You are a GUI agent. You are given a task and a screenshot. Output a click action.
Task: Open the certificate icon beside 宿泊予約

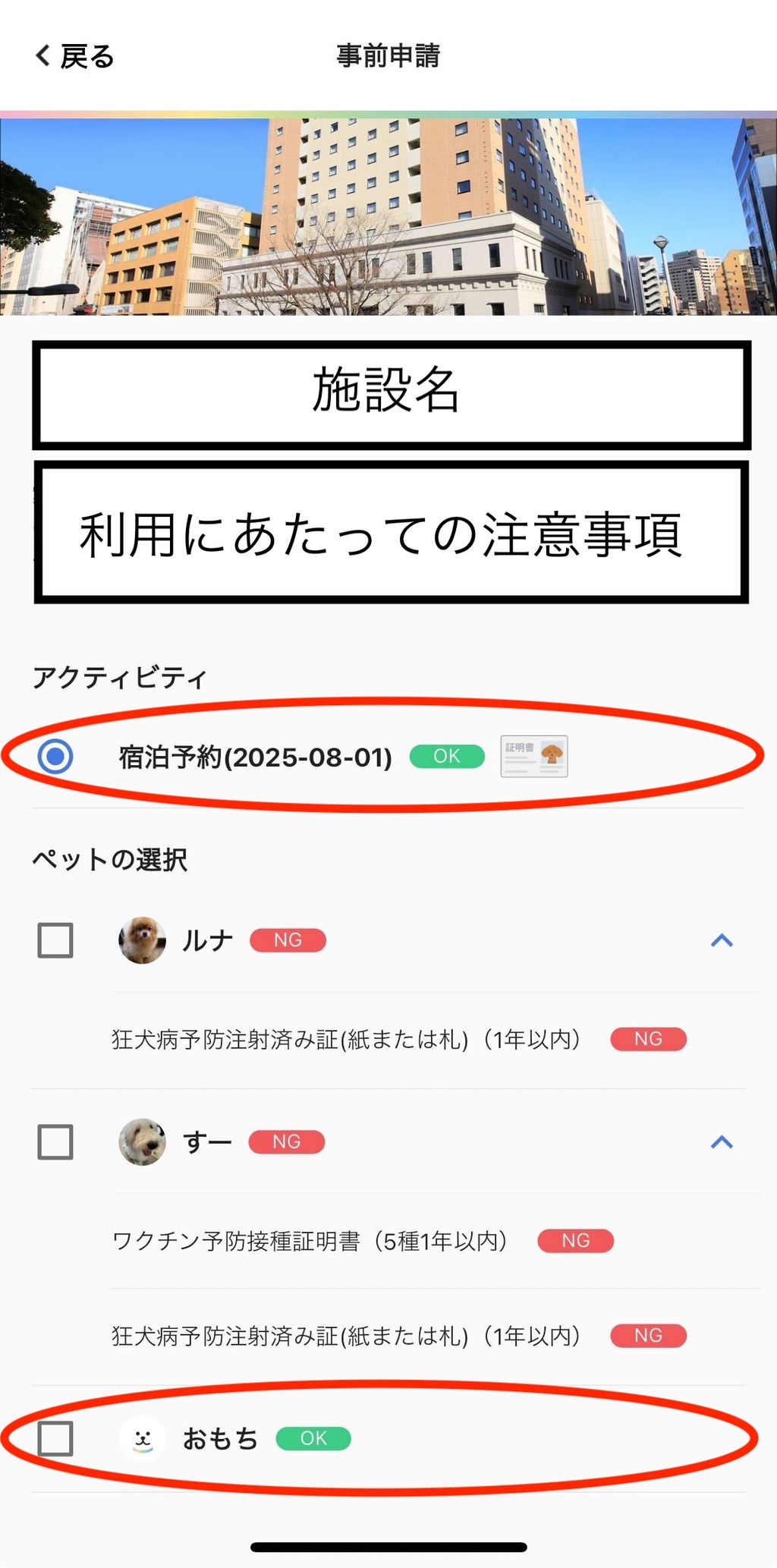(534, 756)
